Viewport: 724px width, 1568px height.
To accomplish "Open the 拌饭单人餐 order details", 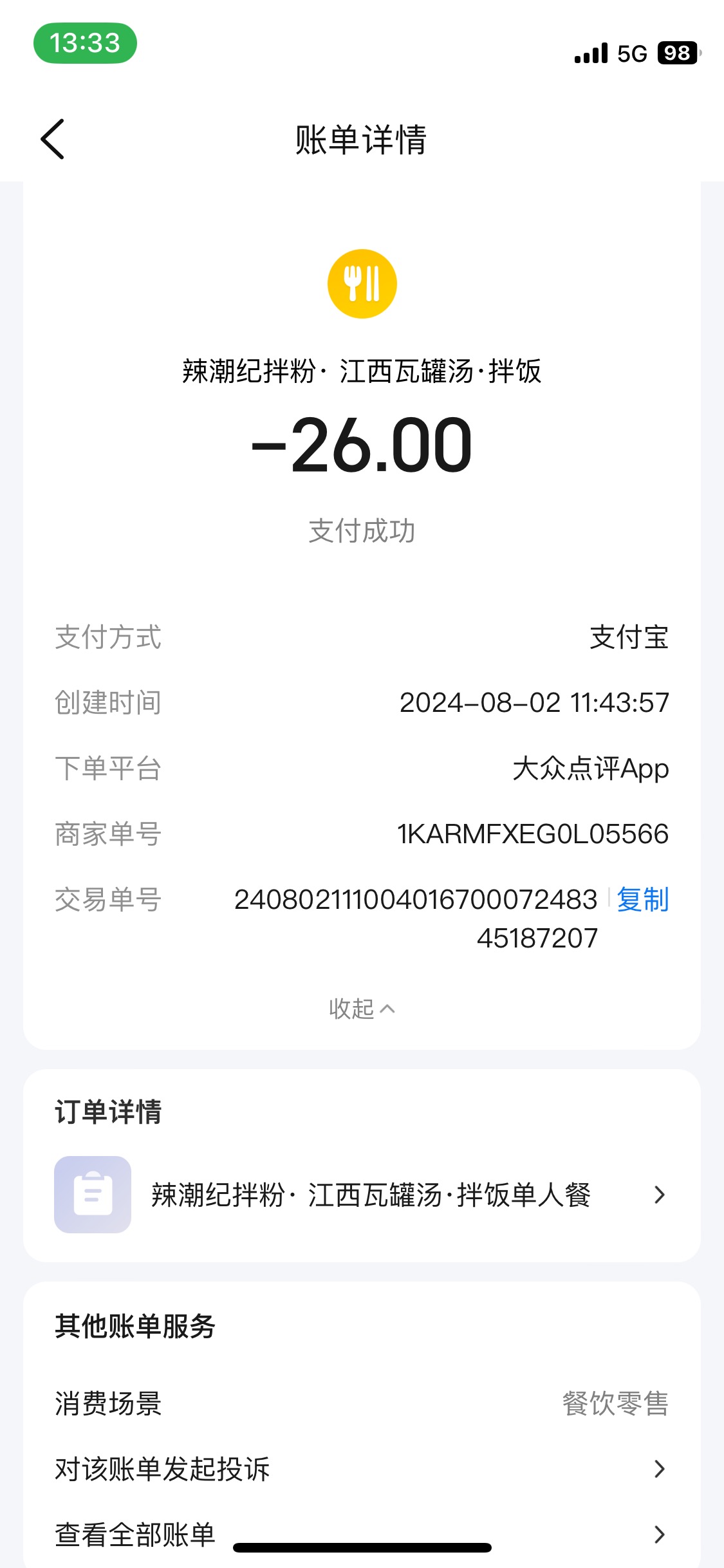I will pos(362,1195).
